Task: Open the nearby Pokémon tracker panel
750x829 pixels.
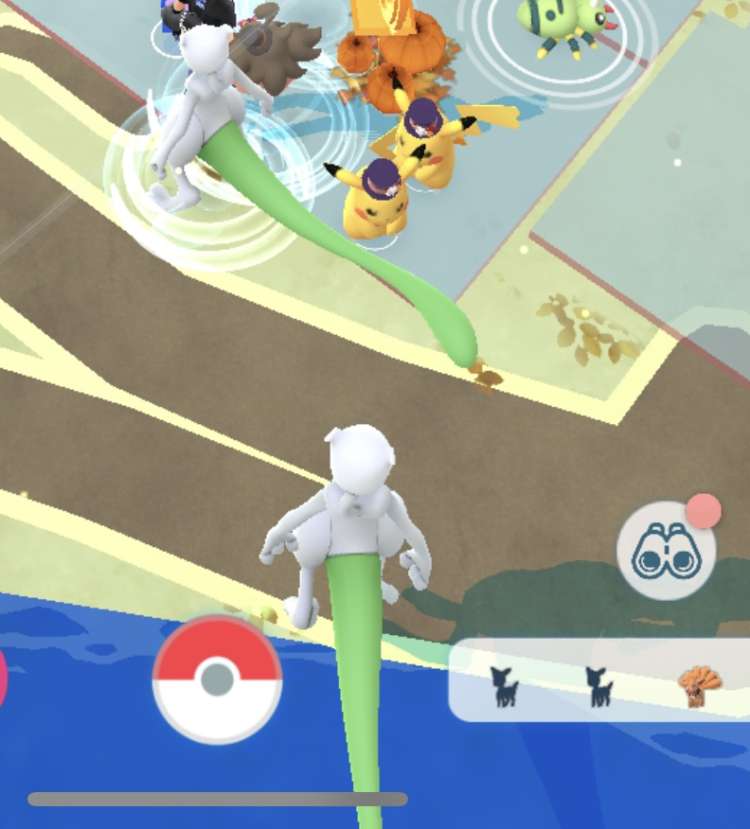Action: click(x=598, y=683)
